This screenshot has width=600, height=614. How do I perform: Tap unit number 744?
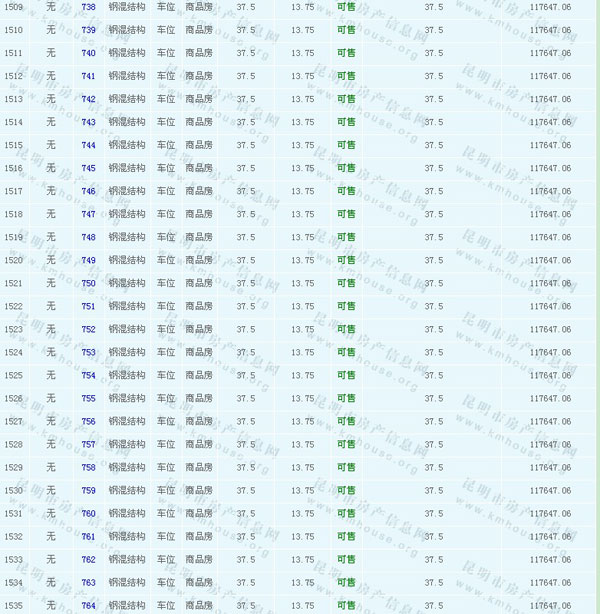[x=89, y=145]
